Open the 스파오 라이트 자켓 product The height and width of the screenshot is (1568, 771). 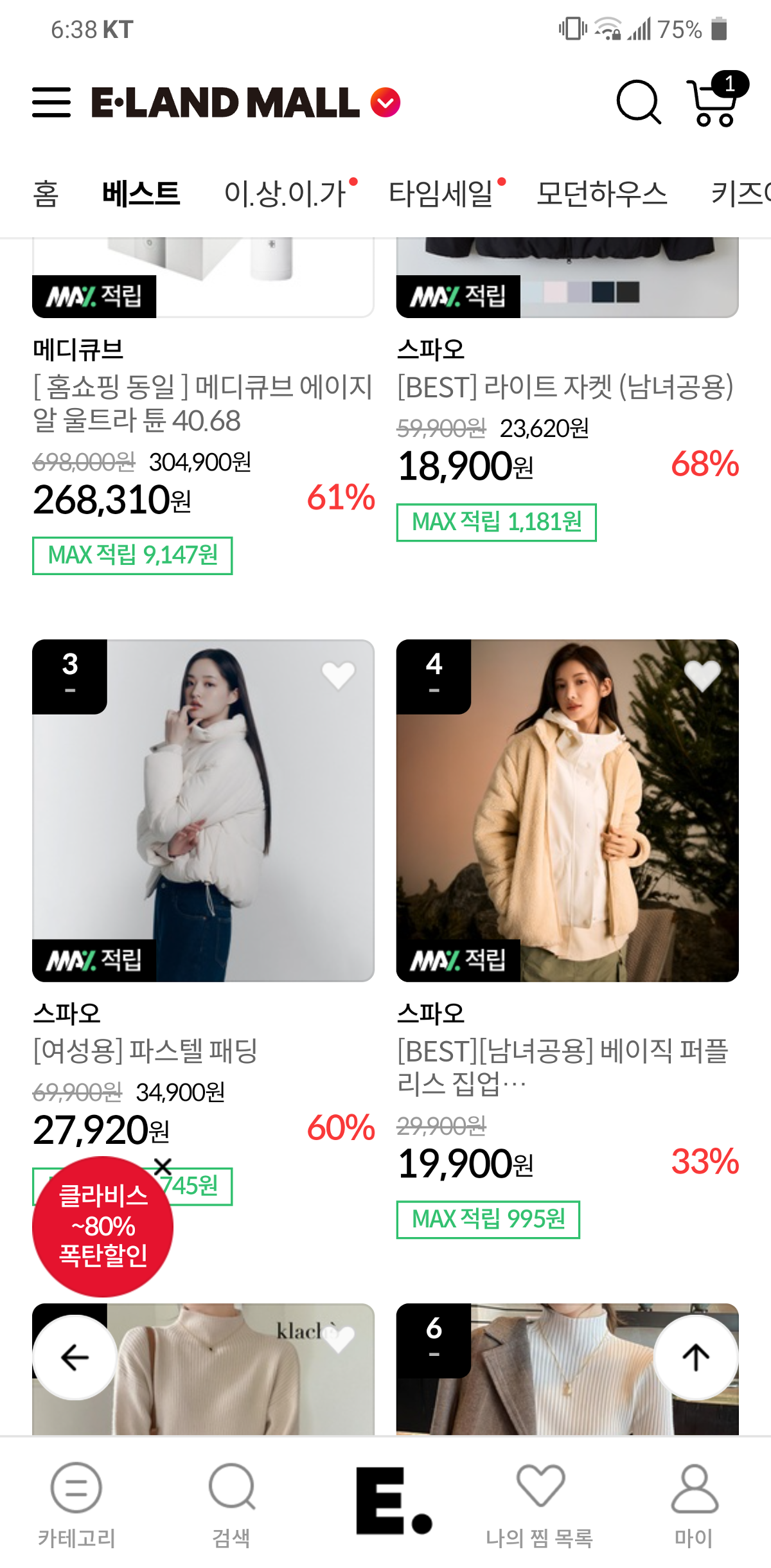point(565,387)
